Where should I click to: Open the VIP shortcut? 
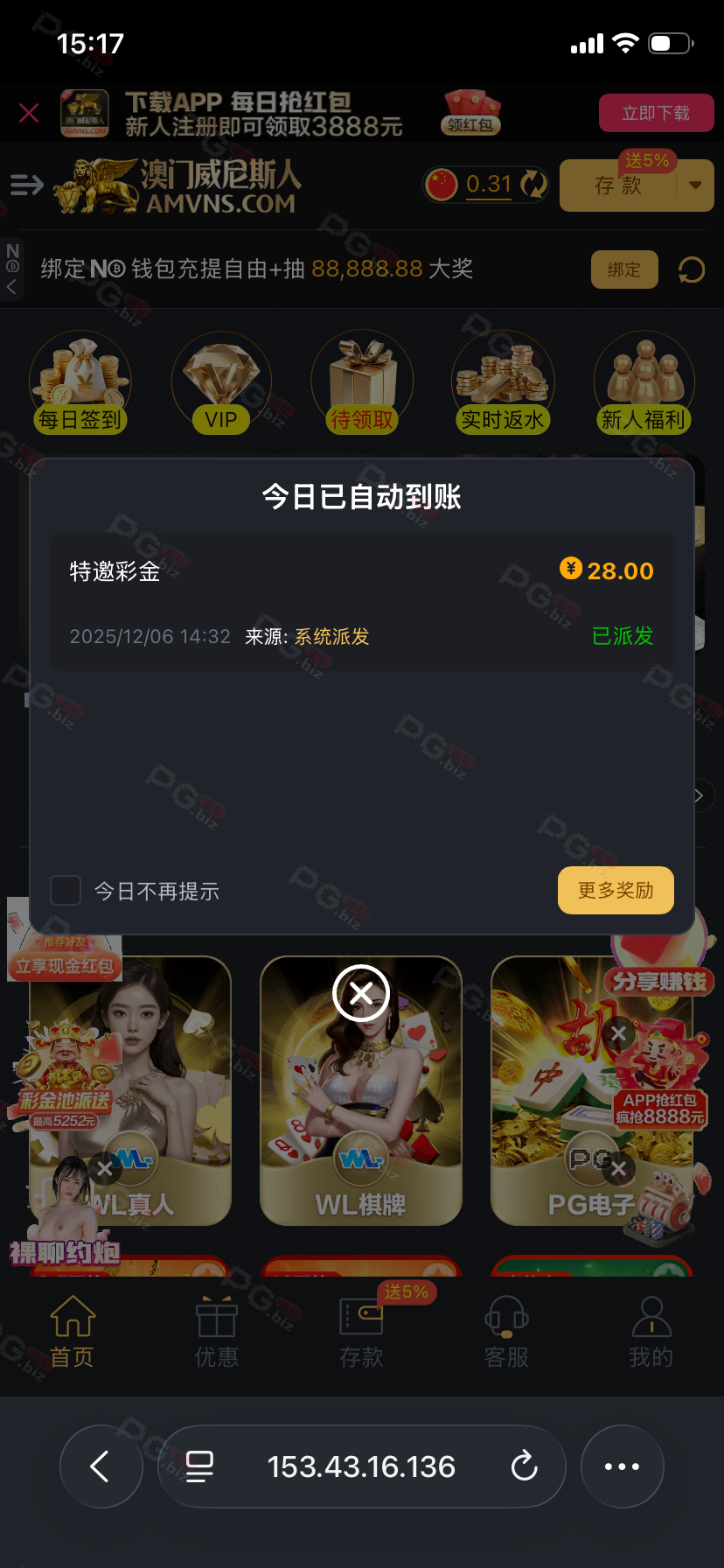click(221, 383)
